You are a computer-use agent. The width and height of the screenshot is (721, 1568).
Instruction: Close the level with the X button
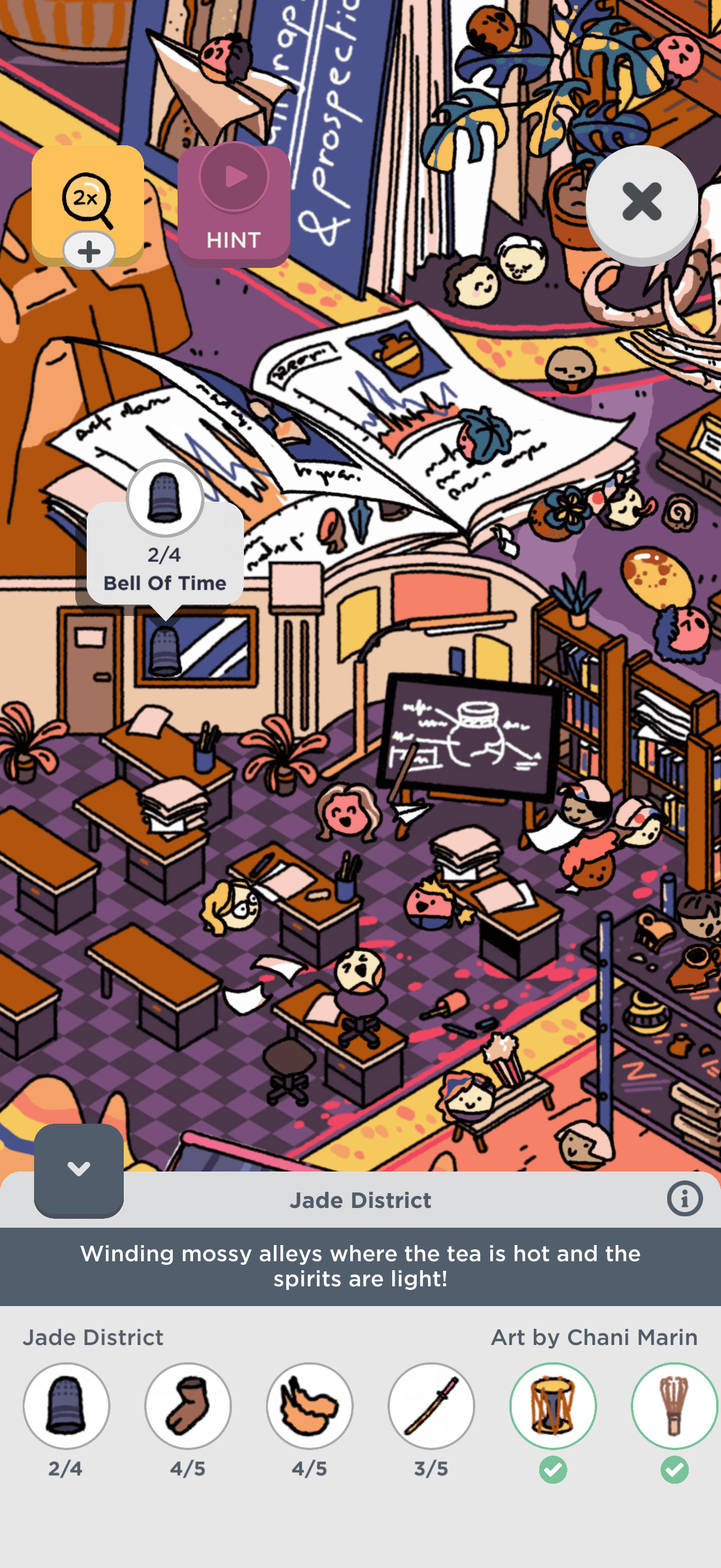click(642, 203)
